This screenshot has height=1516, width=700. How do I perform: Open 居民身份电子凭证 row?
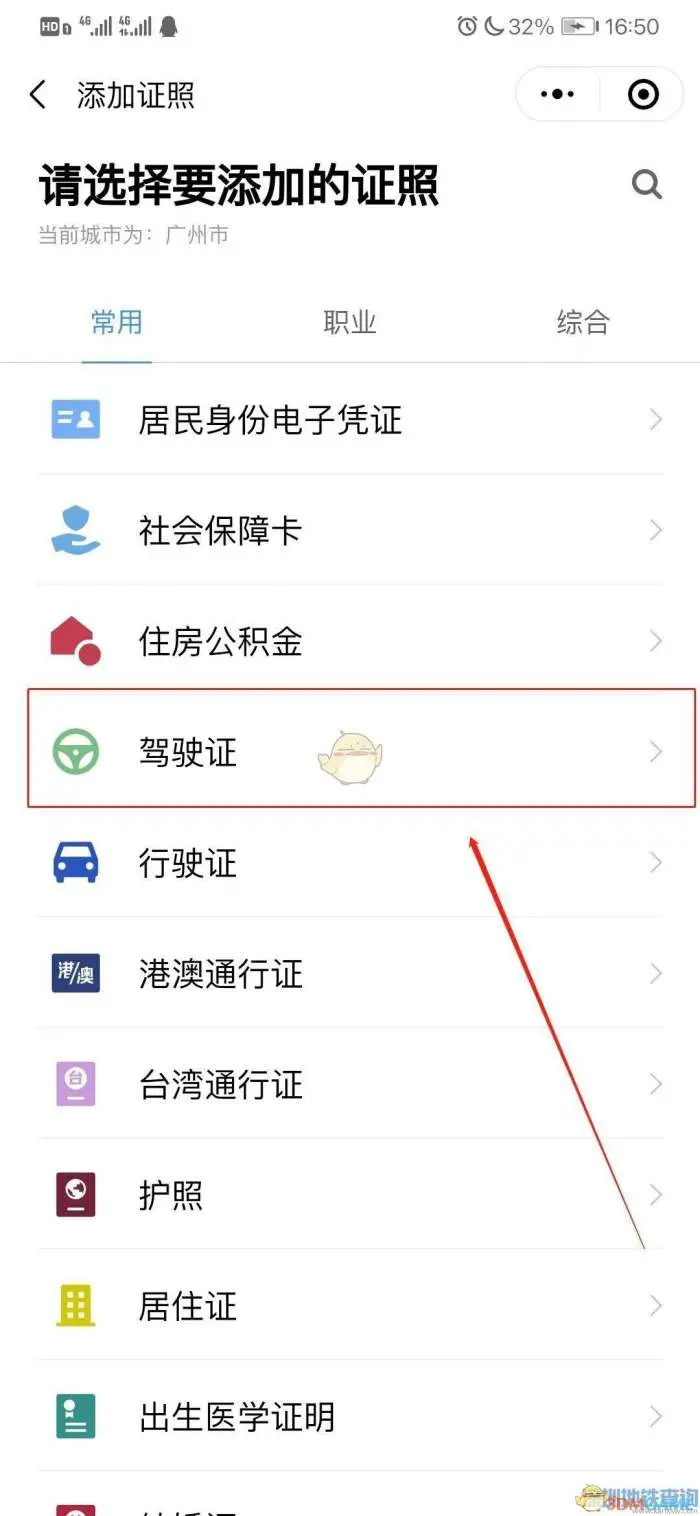[350, 420]
